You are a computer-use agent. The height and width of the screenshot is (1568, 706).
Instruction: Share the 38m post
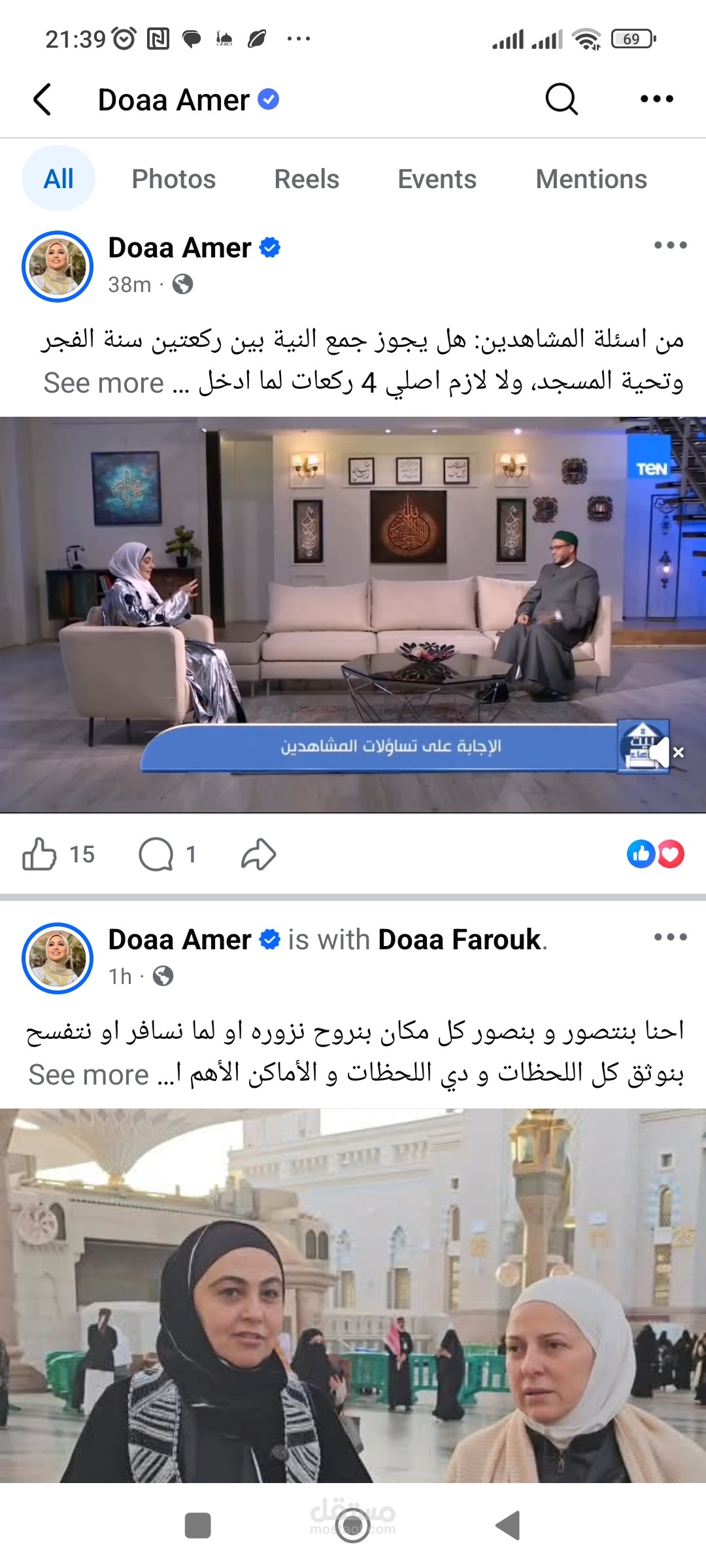pyautogui.click(x=259, y=854)
